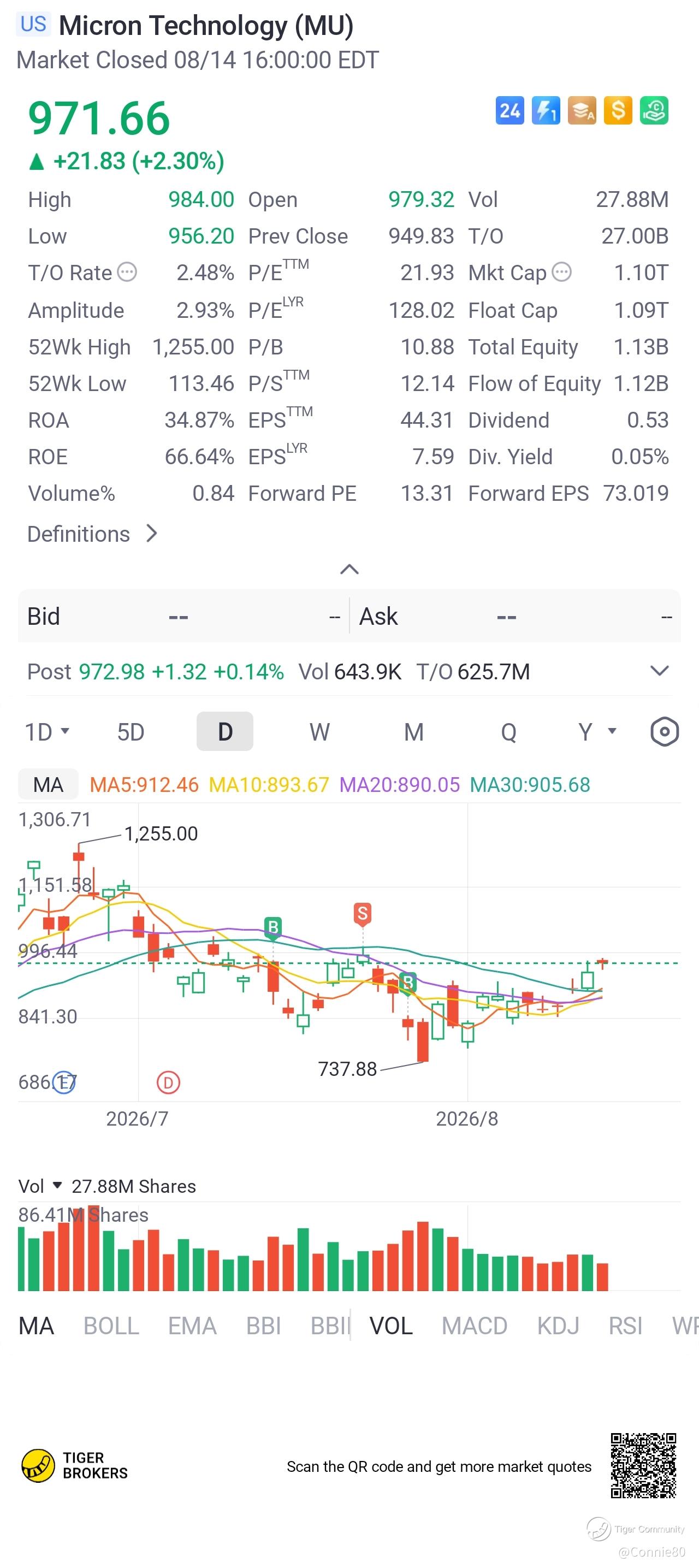Select the MACD indicator
The width and height of the screenshot is (699, 1568).
tap(475, 1325)
